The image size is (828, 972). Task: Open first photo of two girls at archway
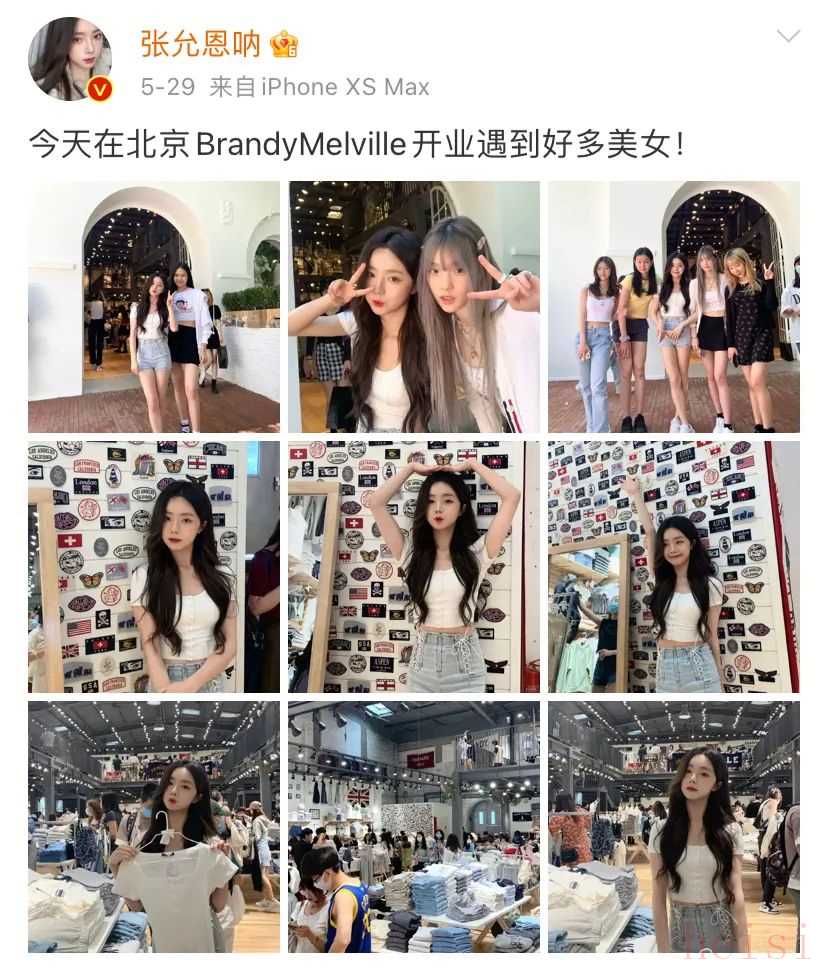(x=154, y=307)
